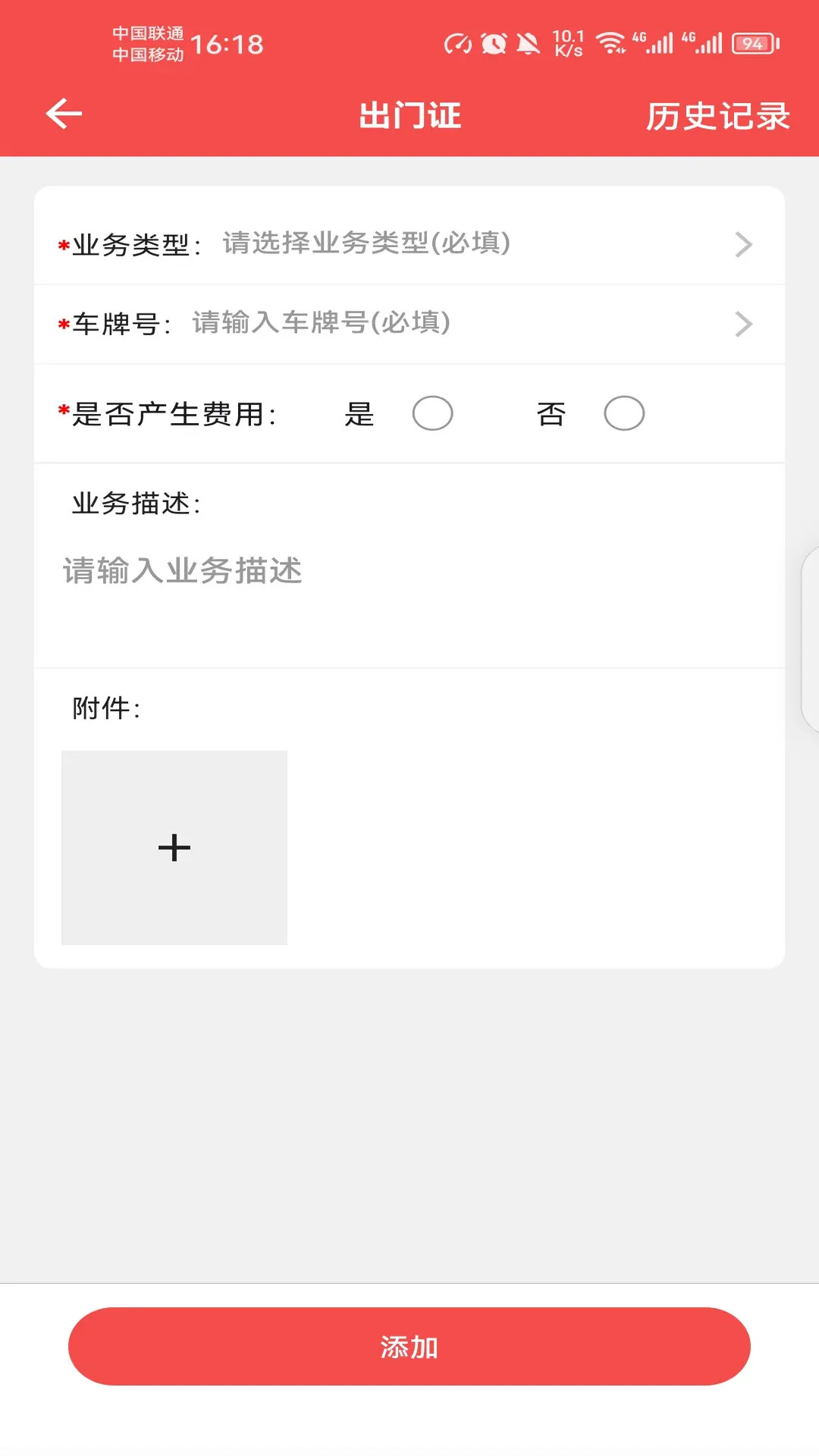Submit the form with 添加 button

click(409, 1346)
